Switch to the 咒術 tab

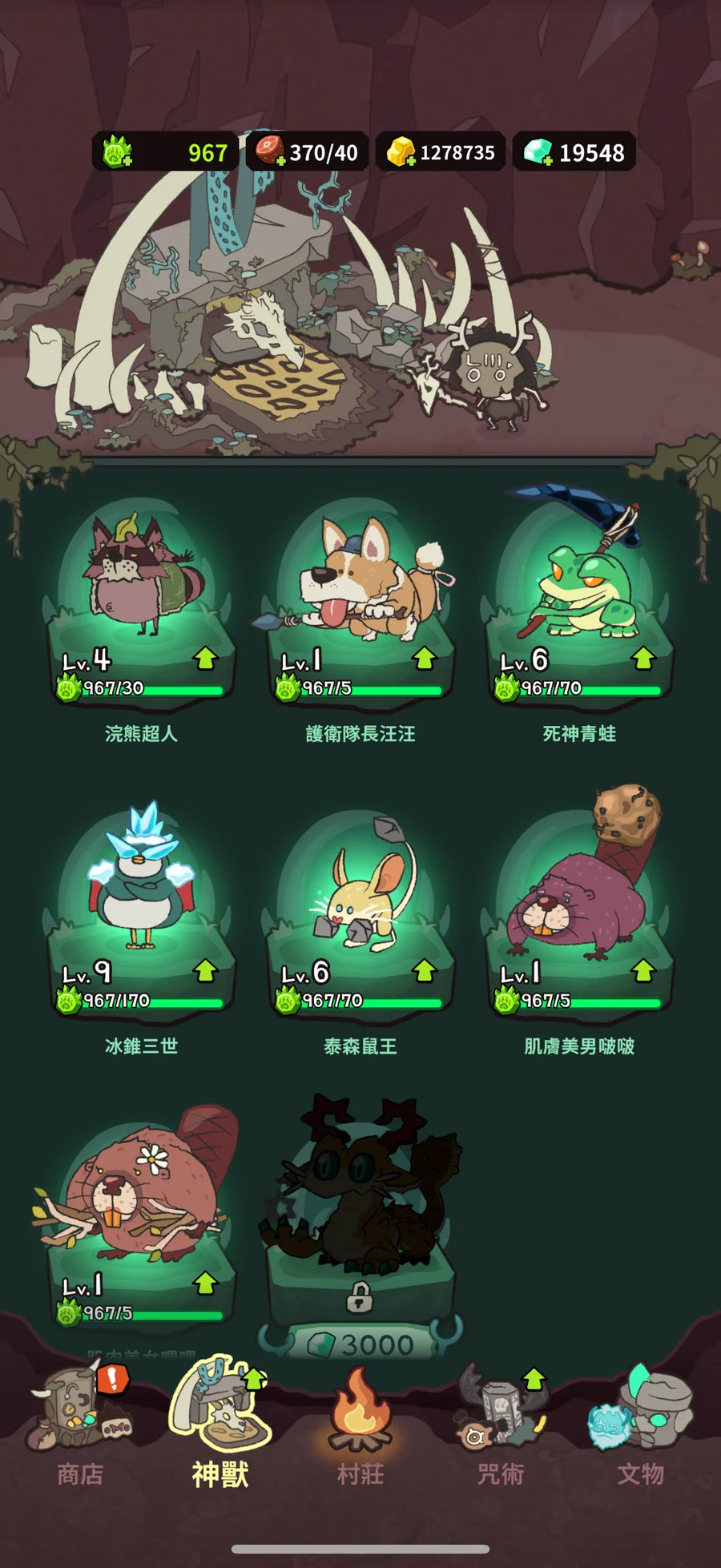click(x=500, y=1426)
